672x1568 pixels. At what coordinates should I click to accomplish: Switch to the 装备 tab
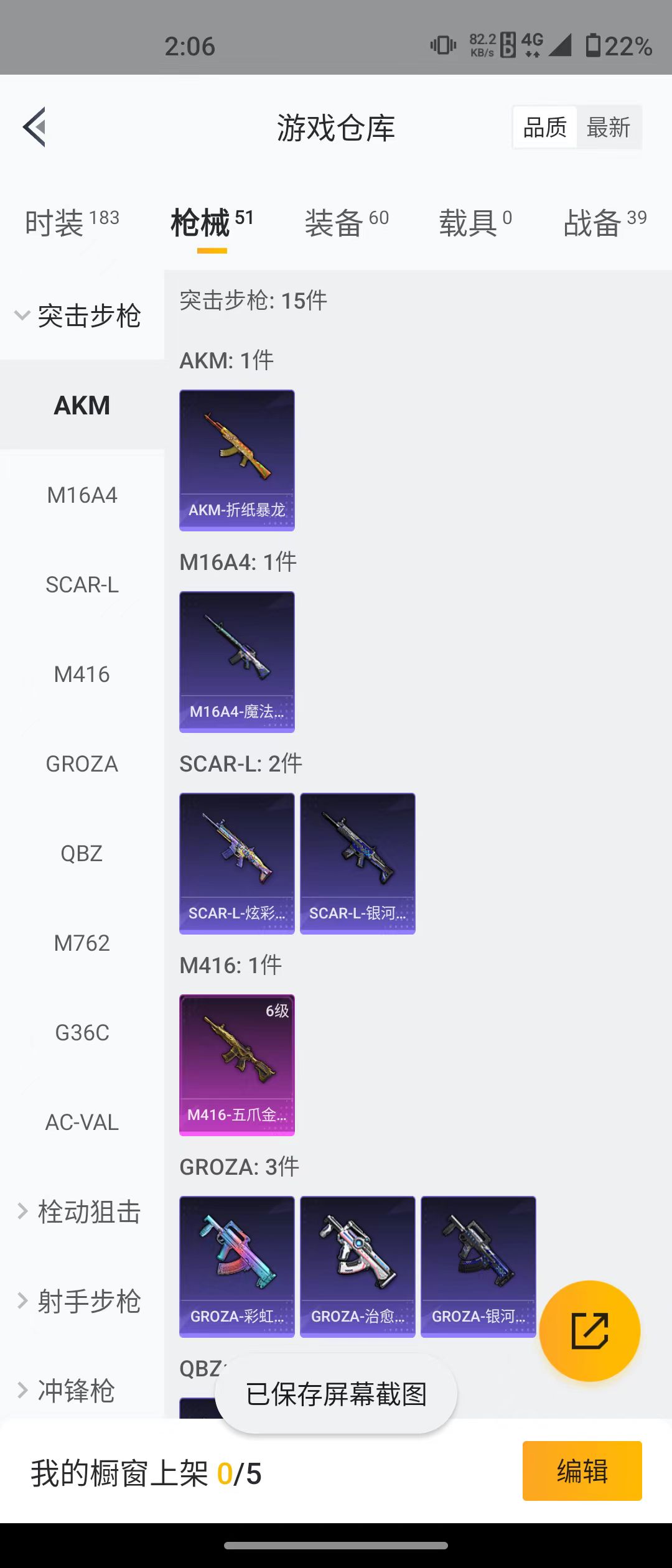pyautogui.click(x=346, y=223)
